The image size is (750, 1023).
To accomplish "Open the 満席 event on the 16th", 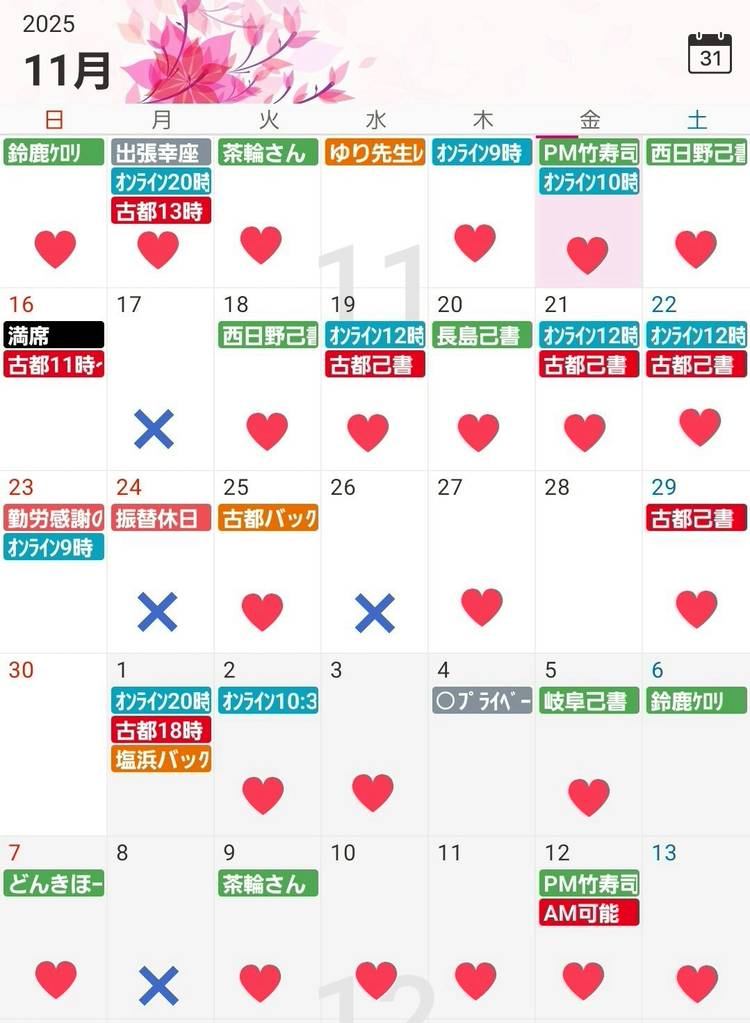I will pyautogui.click(x=54, y=335).
